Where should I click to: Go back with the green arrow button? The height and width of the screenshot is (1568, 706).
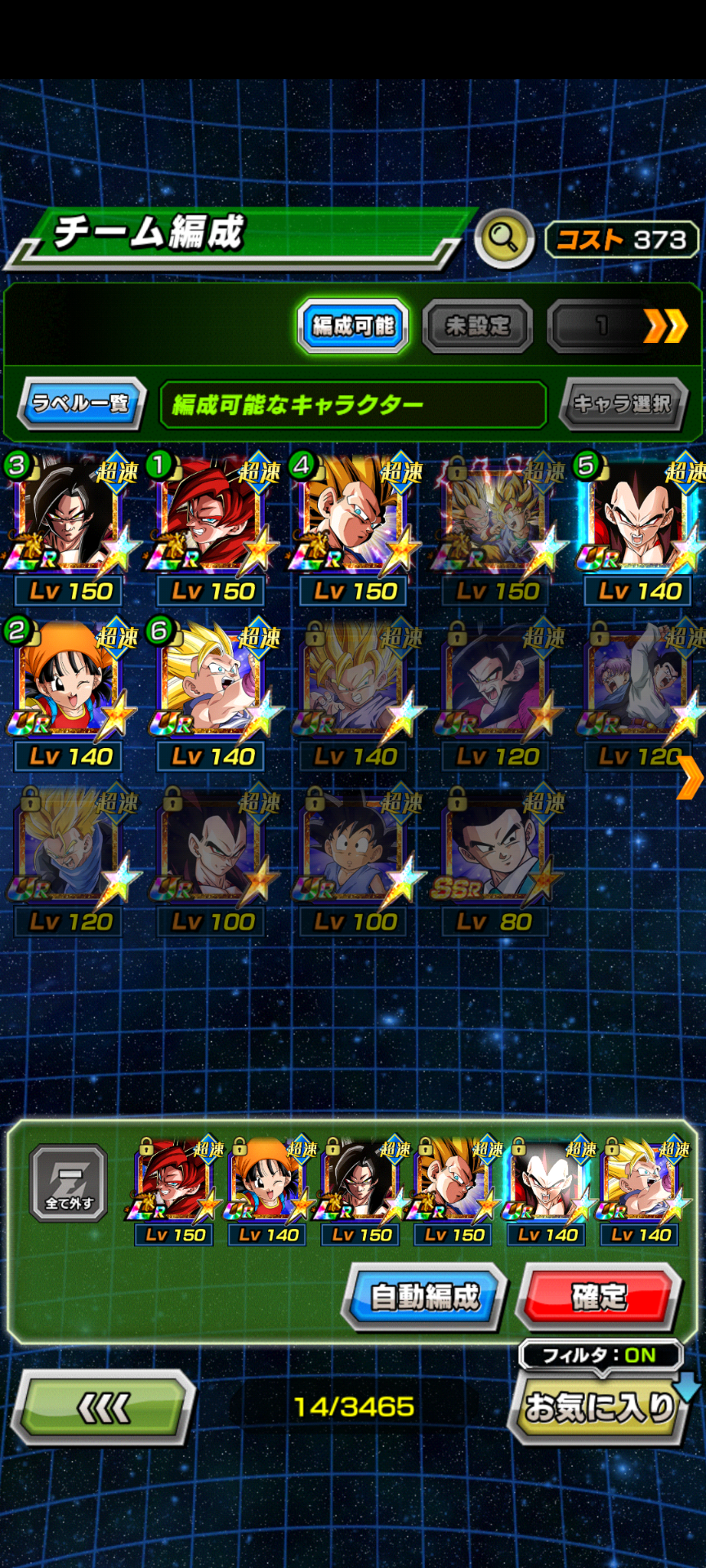coord(103,1407)
